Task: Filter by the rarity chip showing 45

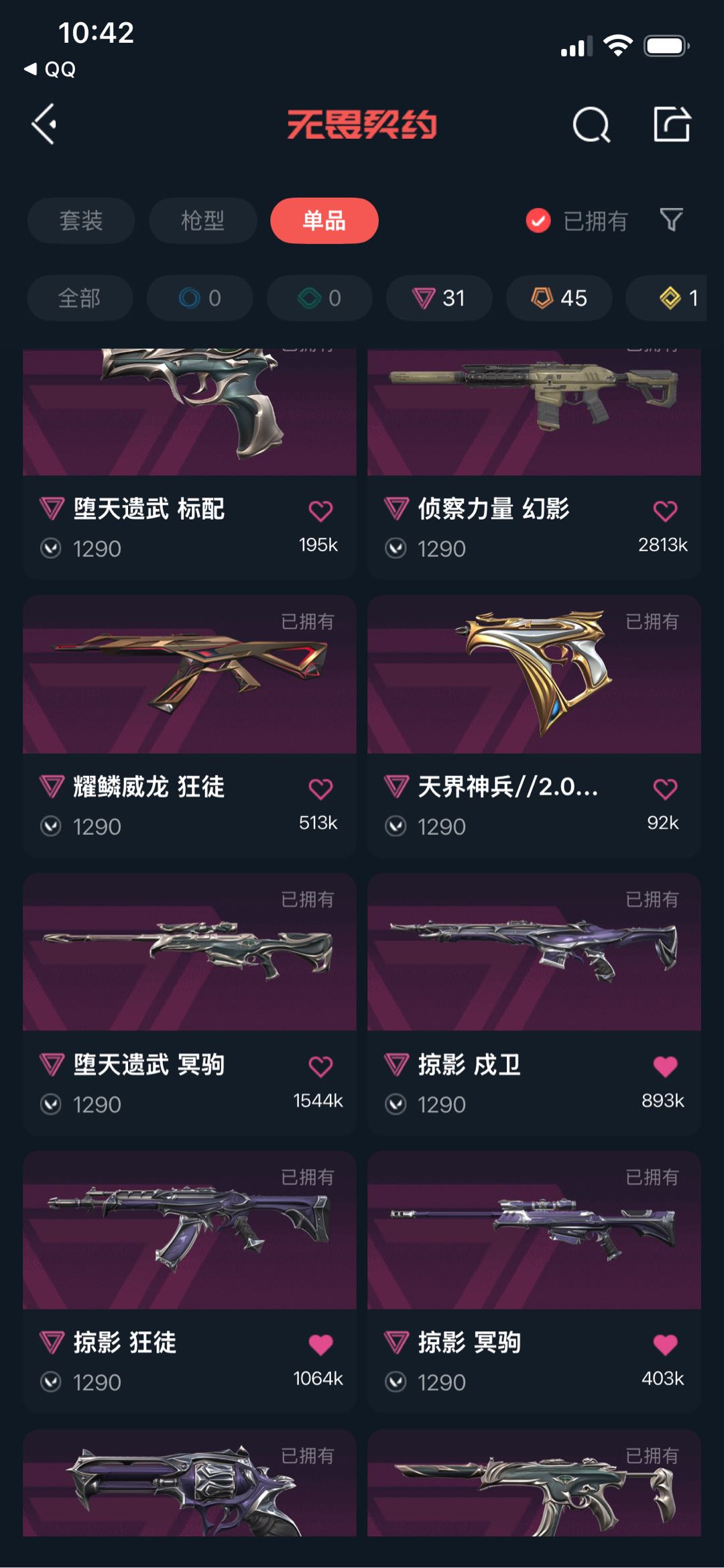Action: (559, 298)
